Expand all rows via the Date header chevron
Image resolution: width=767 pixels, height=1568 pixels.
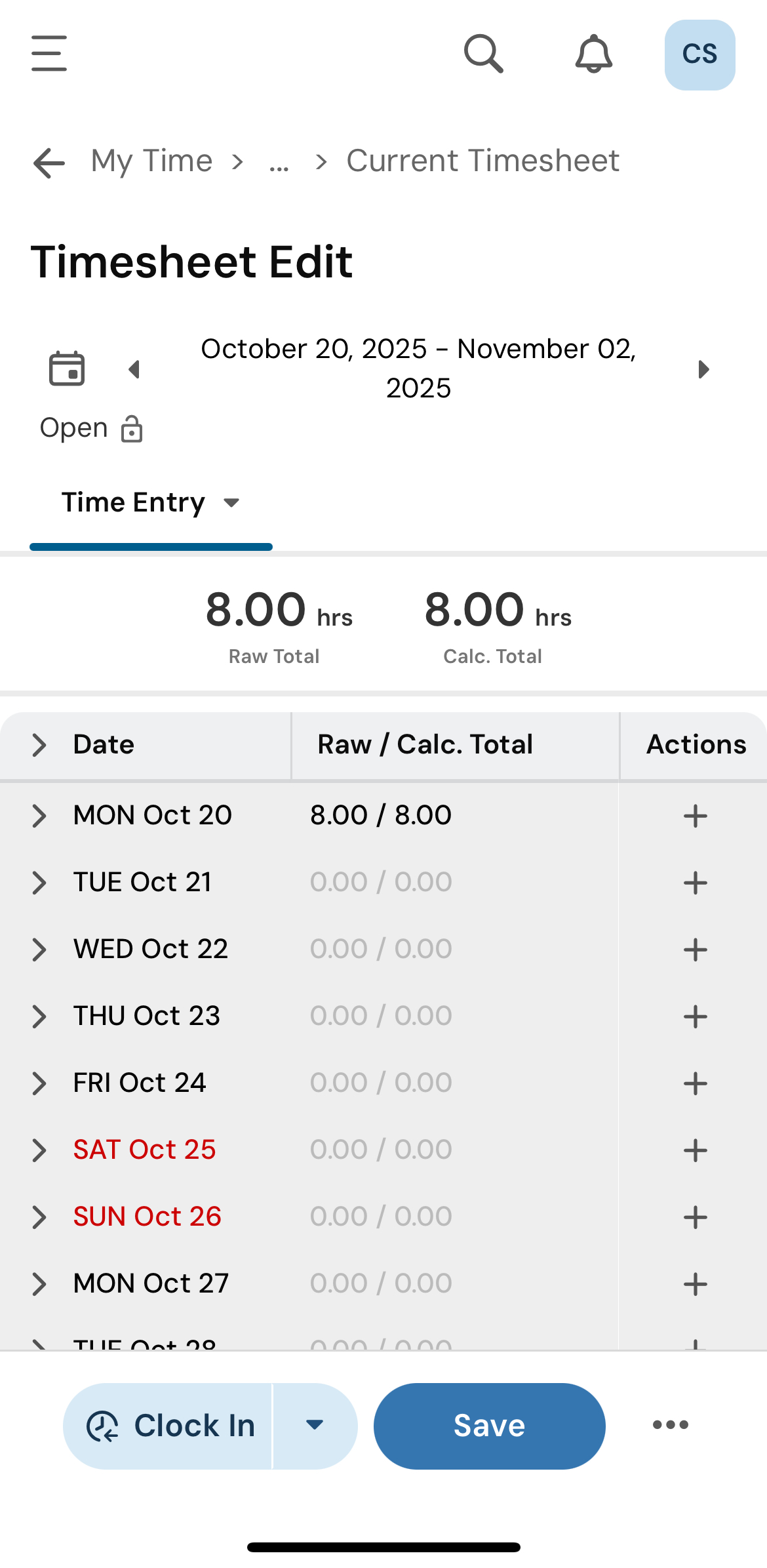click(x=39, y=745)
